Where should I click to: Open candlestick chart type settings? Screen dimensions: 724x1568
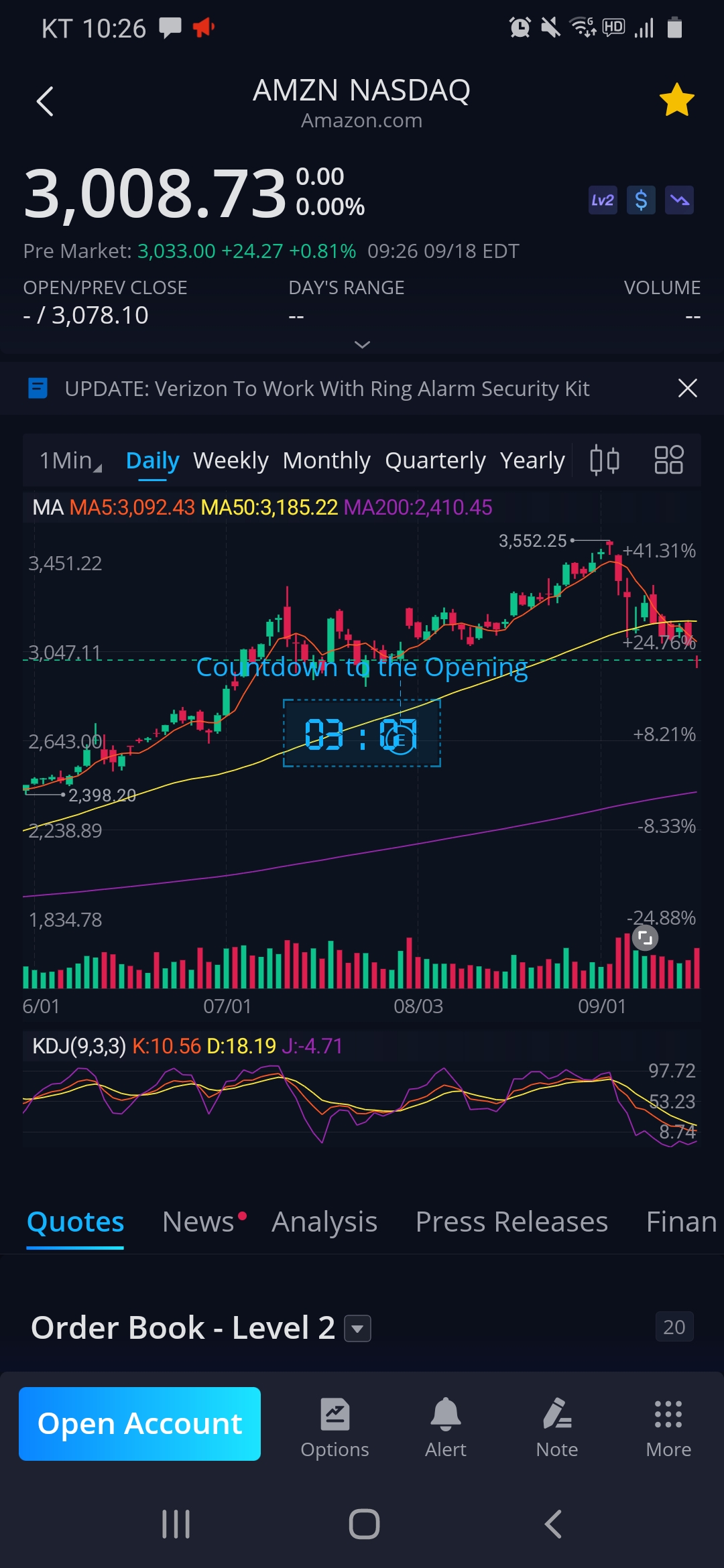point(604,460)
